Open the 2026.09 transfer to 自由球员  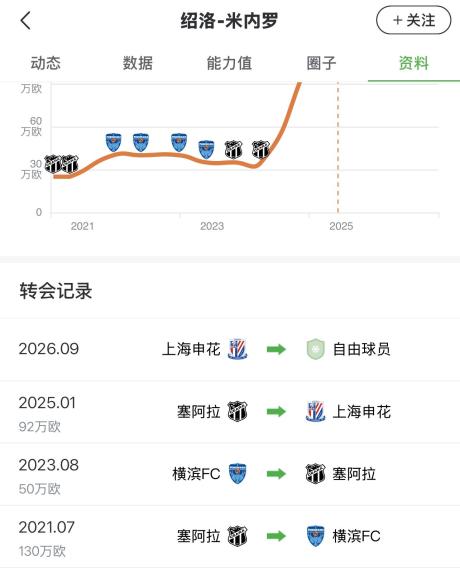[230, 349]
